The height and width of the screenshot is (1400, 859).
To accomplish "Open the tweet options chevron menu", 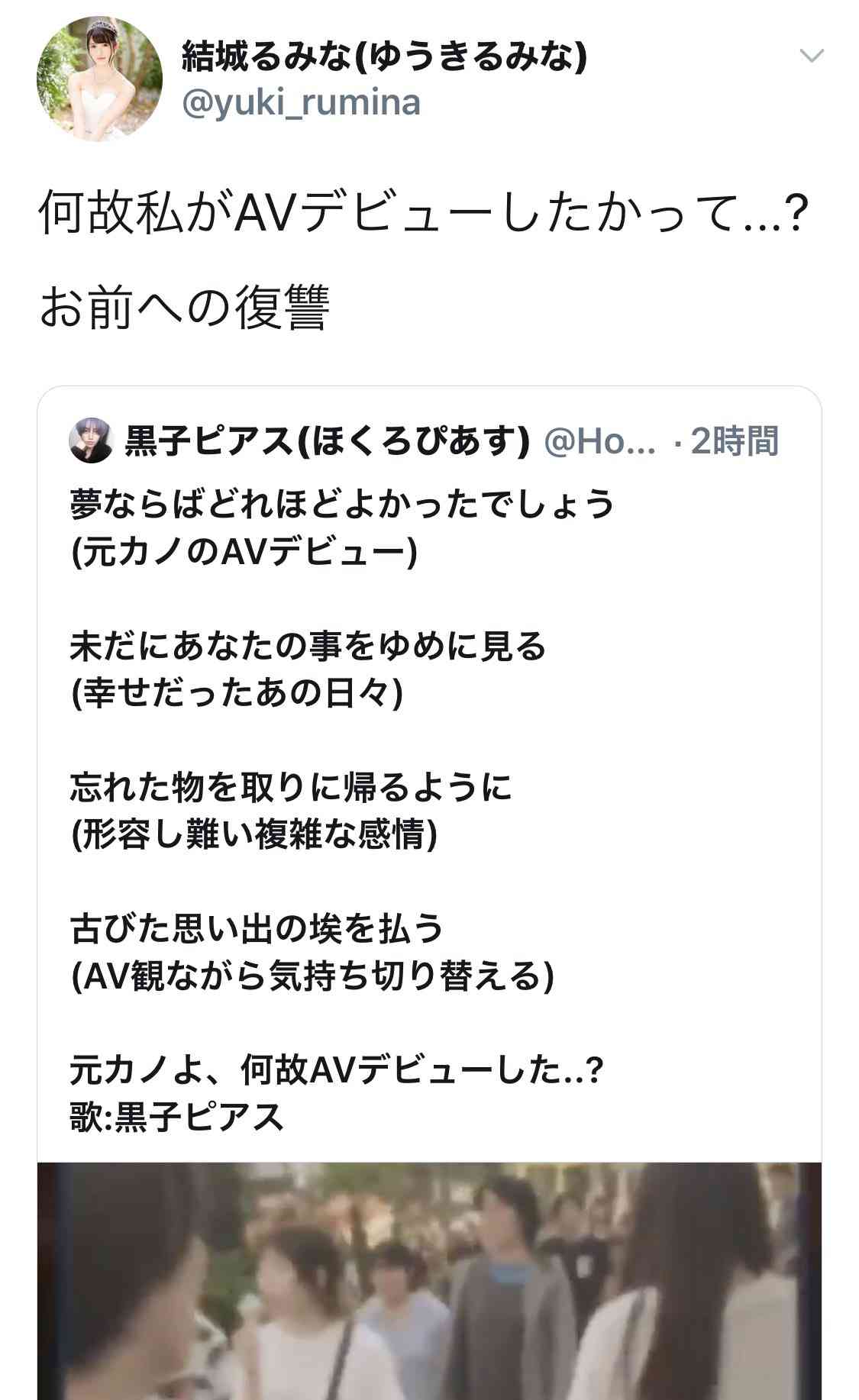I will pyautogui.click(x=811, y=56).
